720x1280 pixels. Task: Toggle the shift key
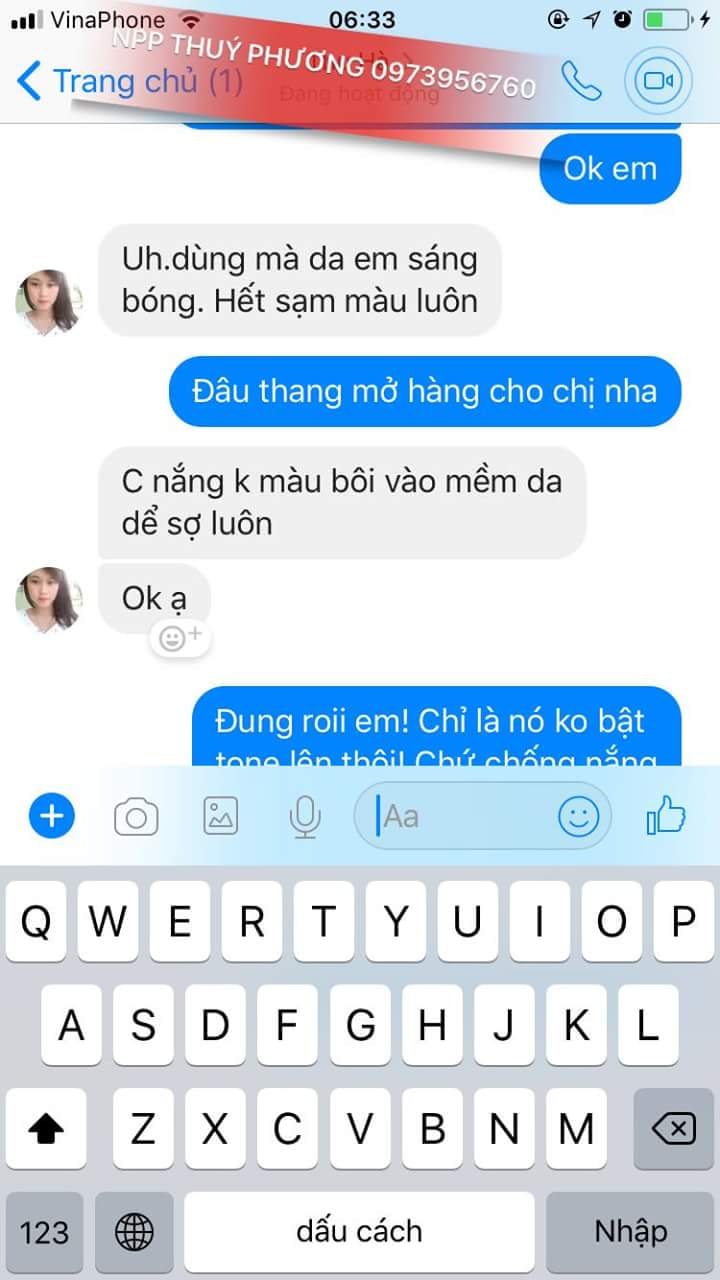coord(45,1129)
